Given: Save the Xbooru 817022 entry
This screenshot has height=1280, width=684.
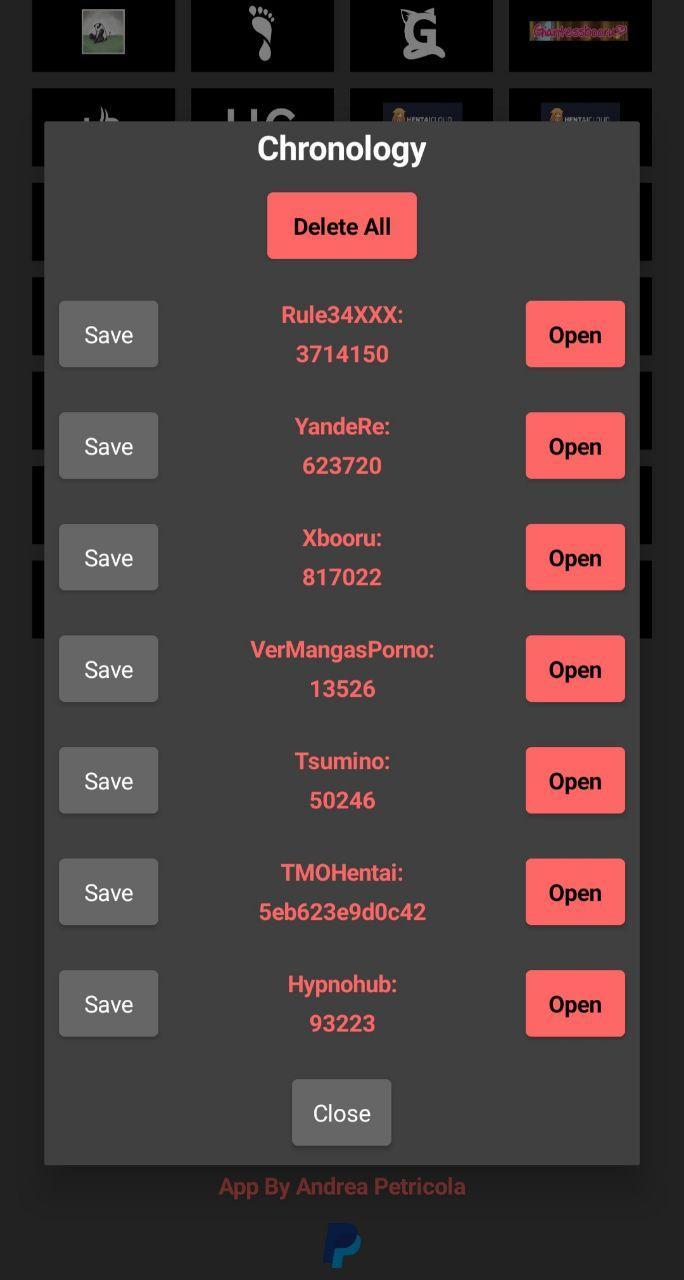Looking at the screenshot, I should coord(108,557).
